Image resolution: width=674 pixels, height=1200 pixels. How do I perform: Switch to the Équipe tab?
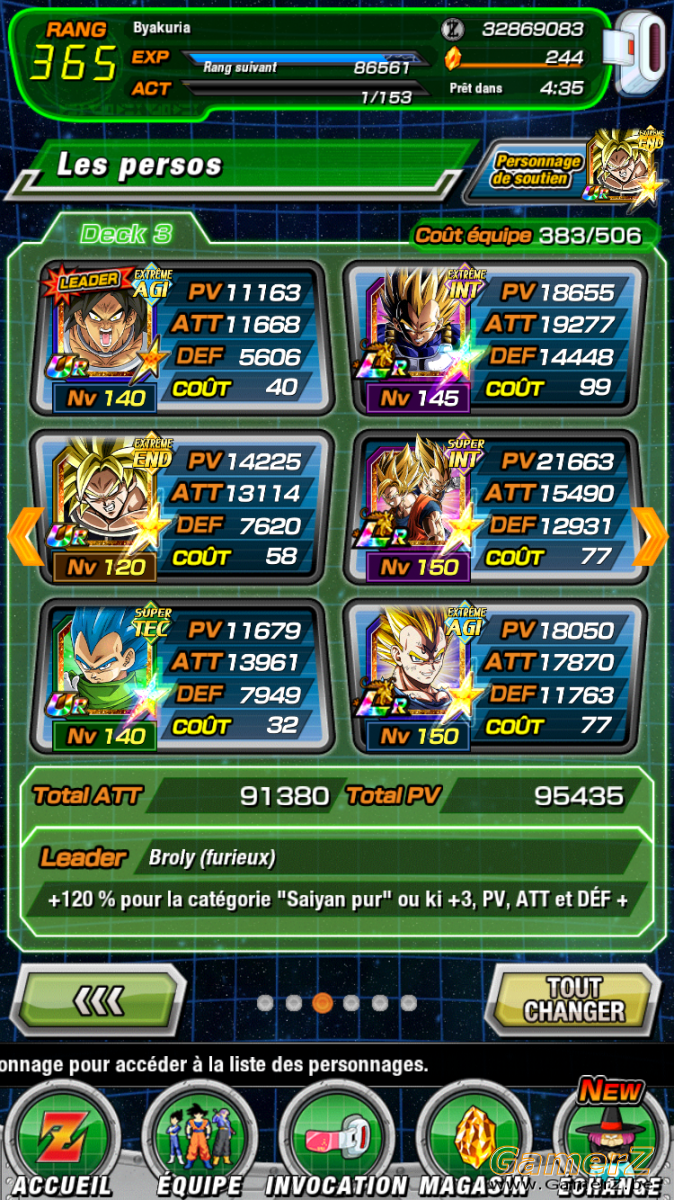coord(199,1142)
